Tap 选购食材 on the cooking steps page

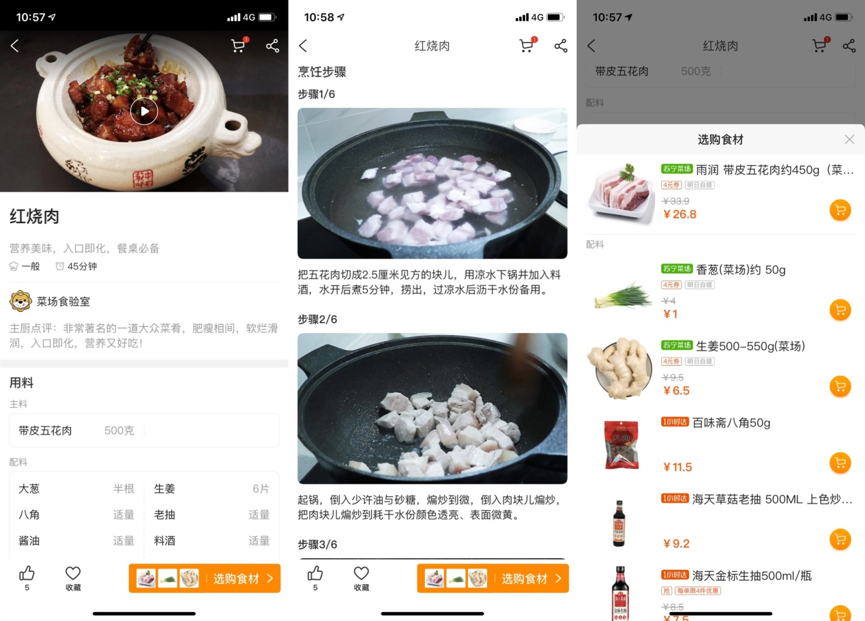493,578
